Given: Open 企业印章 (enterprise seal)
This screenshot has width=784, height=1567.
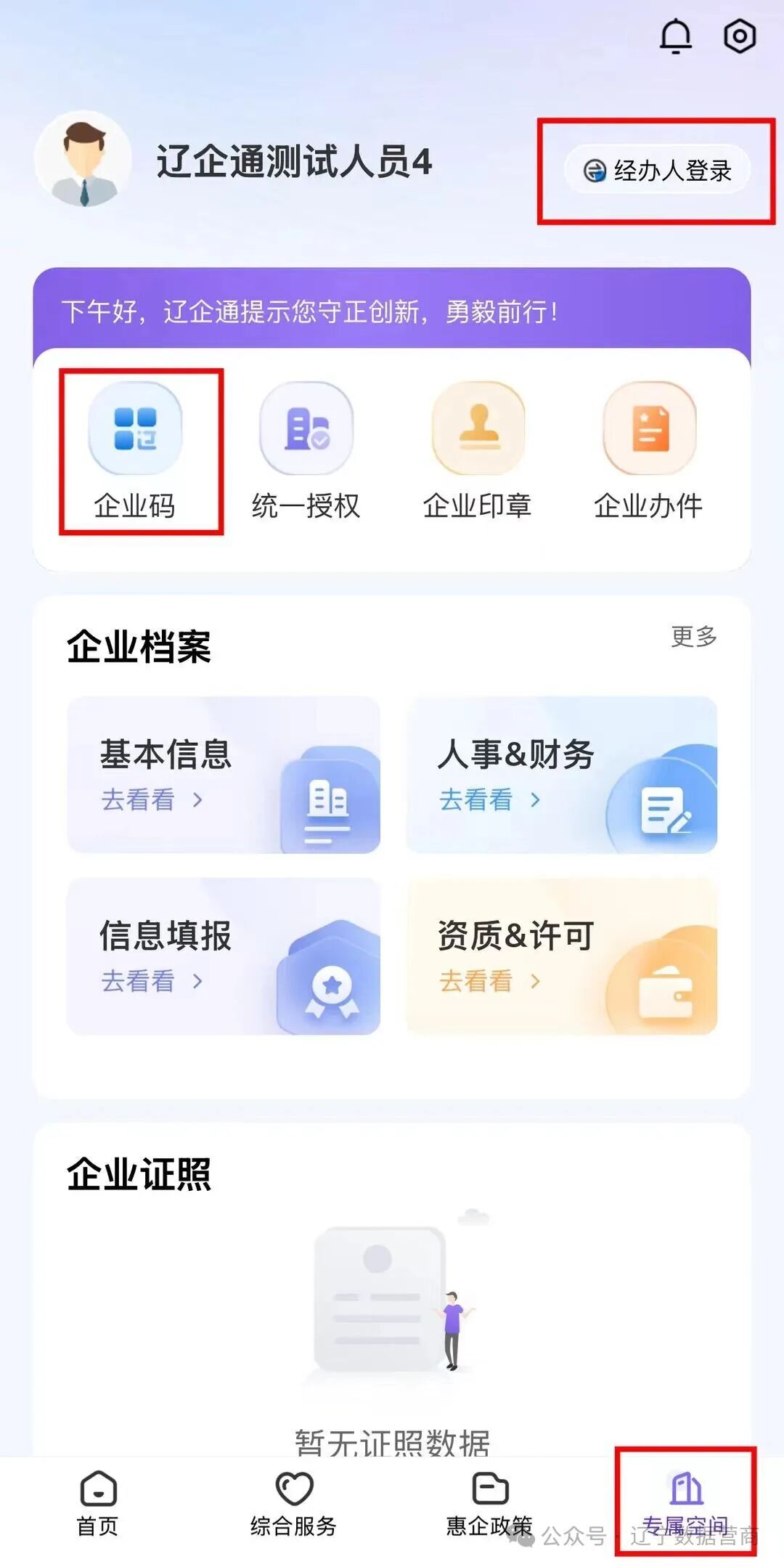Looking at the screenshot, I should tap(478, 428).
